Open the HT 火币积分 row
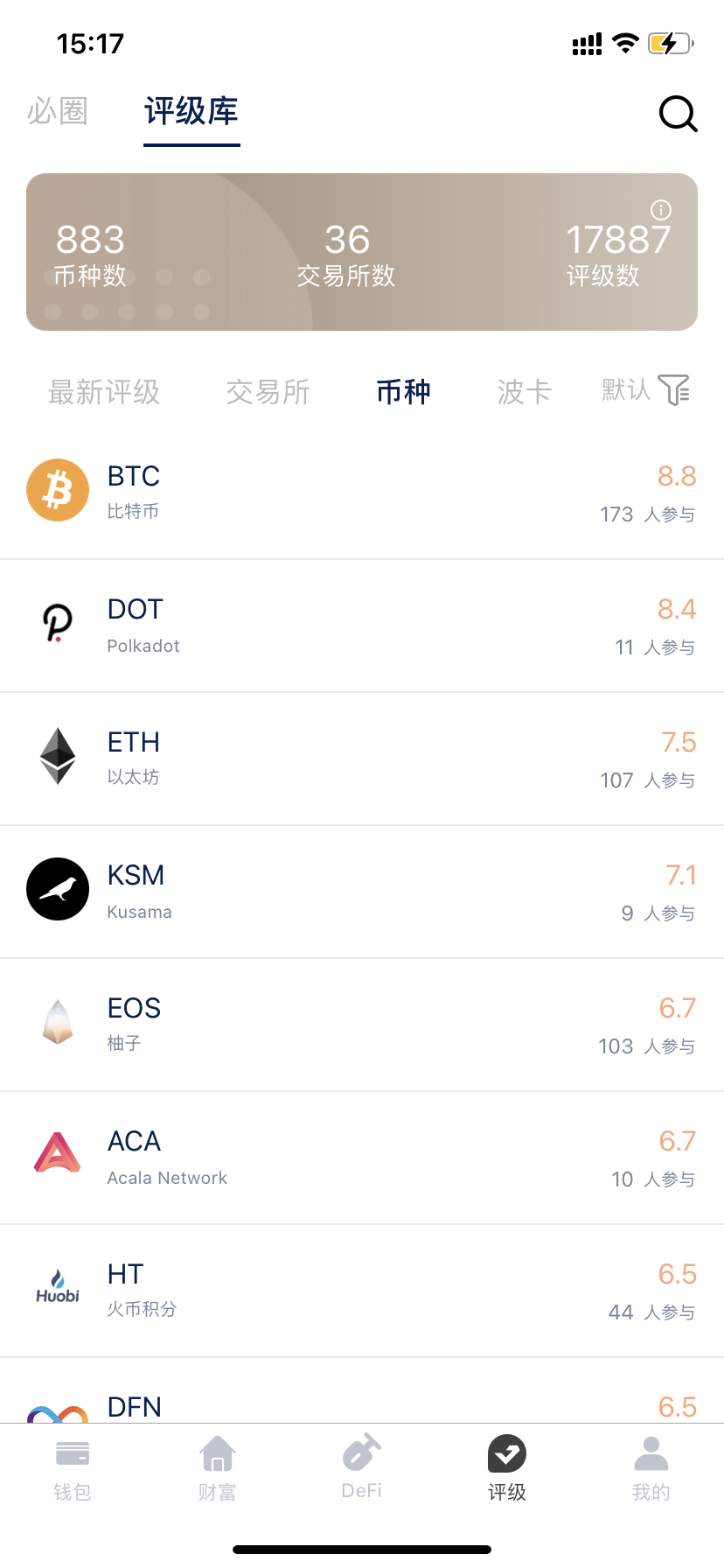This screenshot has height=1568, width=724. tap(362, 1291)
